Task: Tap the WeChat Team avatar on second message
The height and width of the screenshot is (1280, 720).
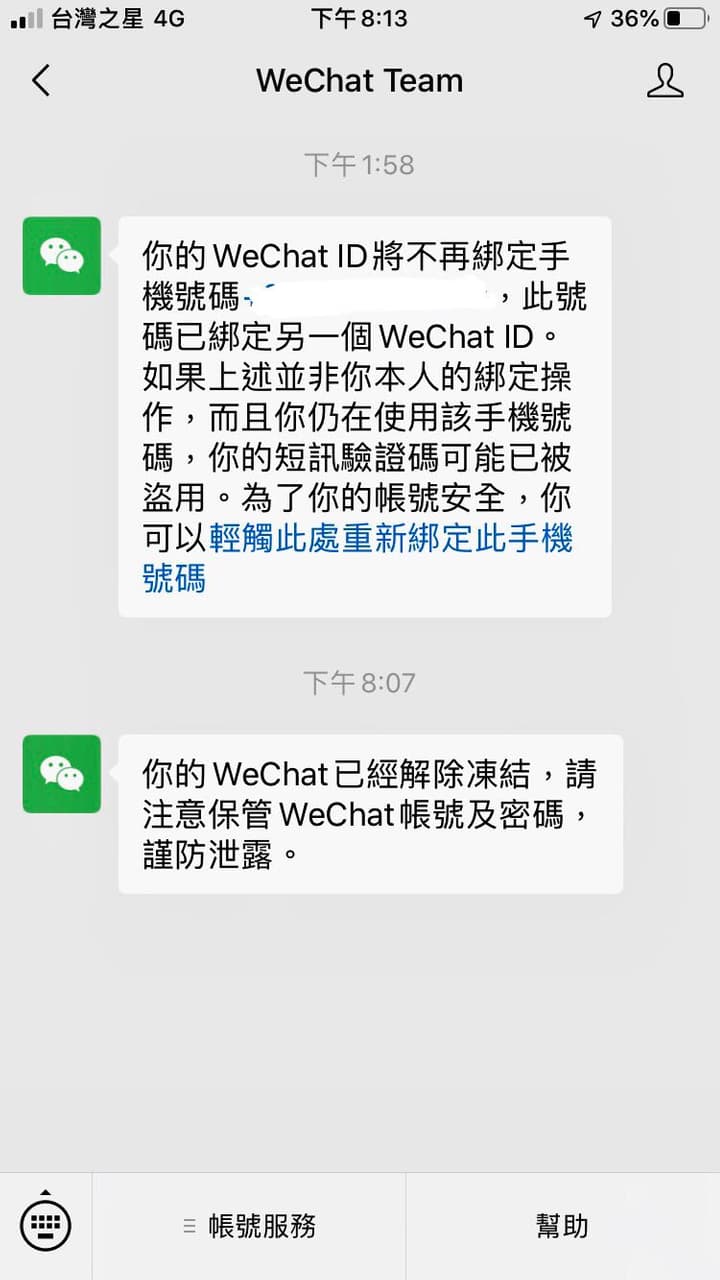Action: pos(61,774)
